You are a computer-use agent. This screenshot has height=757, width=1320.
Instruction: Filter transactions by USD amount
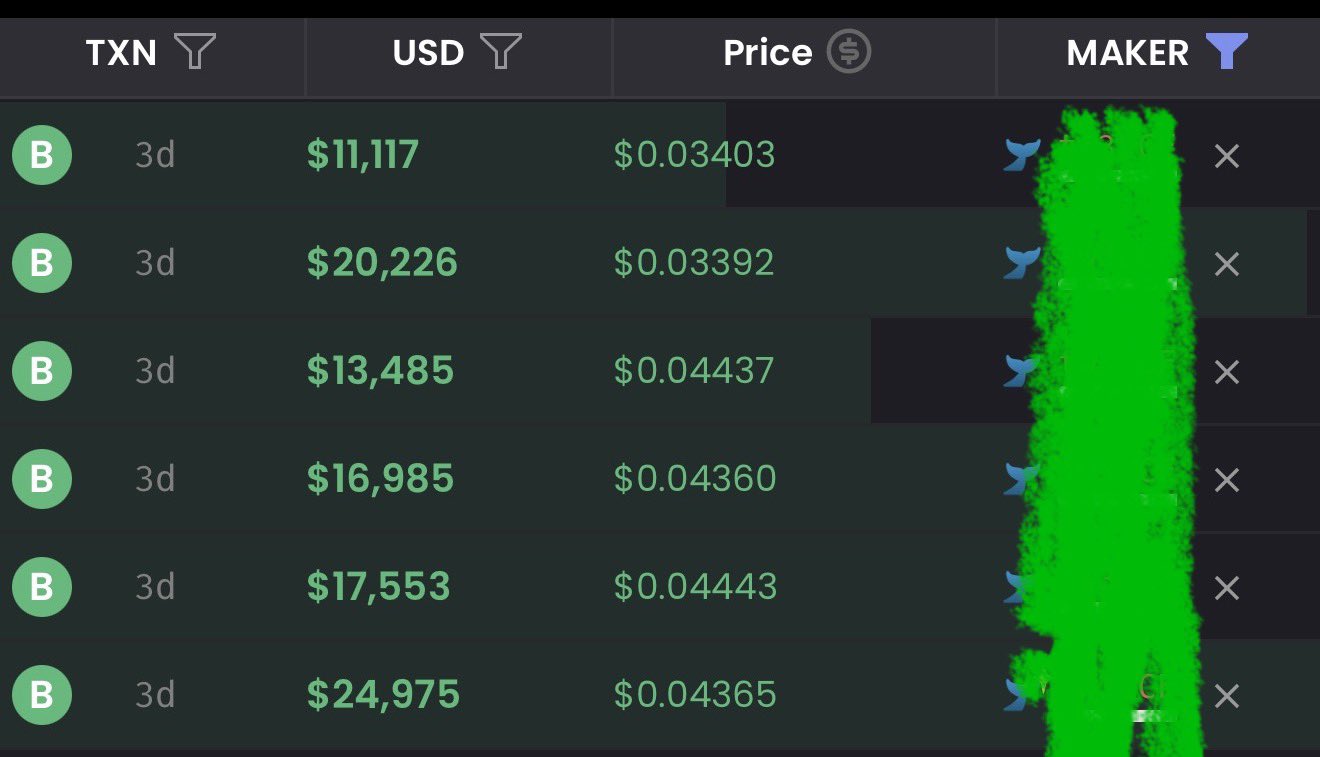(x=501, y=51)
